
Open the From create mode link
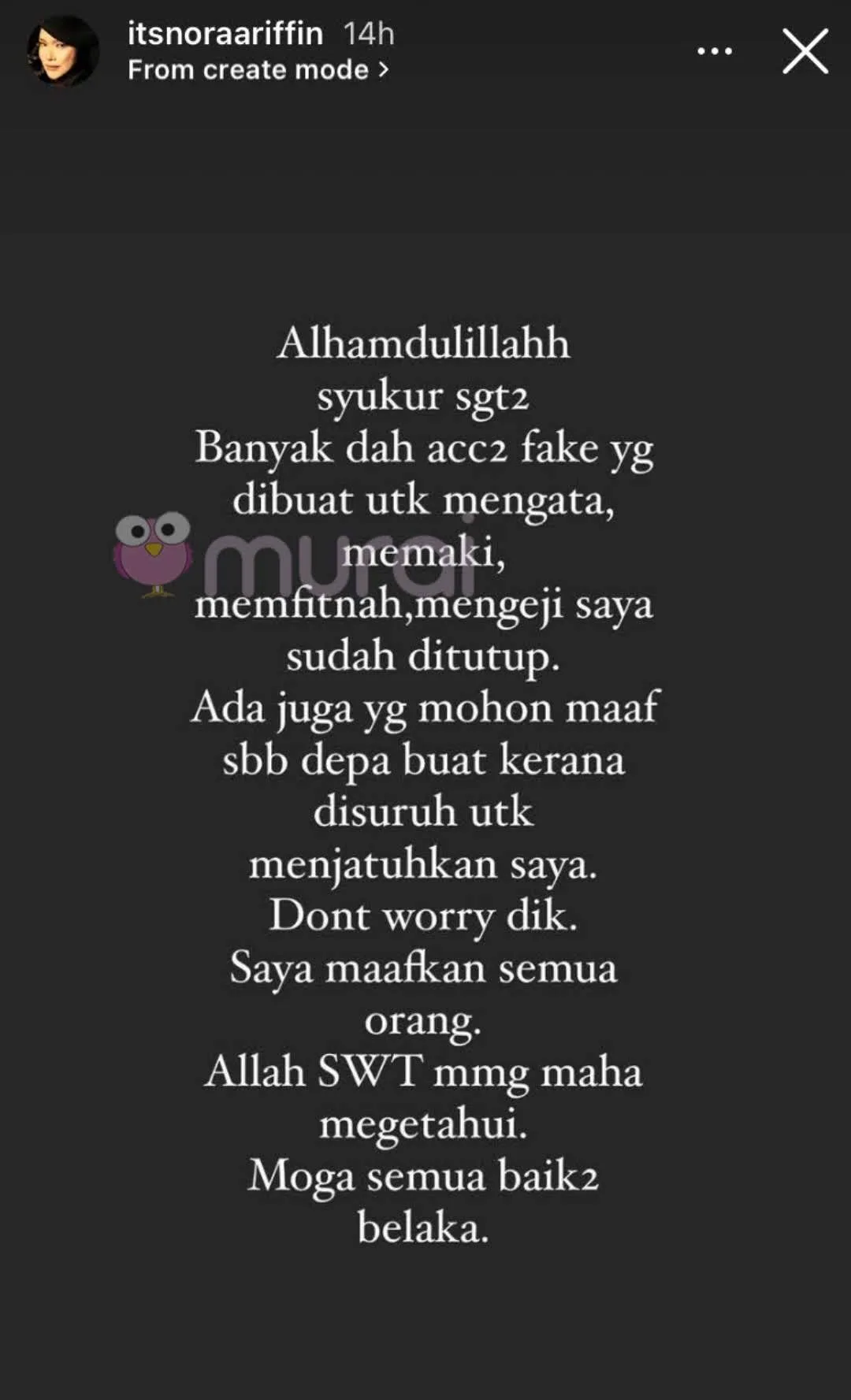click(x=258, y=70)
